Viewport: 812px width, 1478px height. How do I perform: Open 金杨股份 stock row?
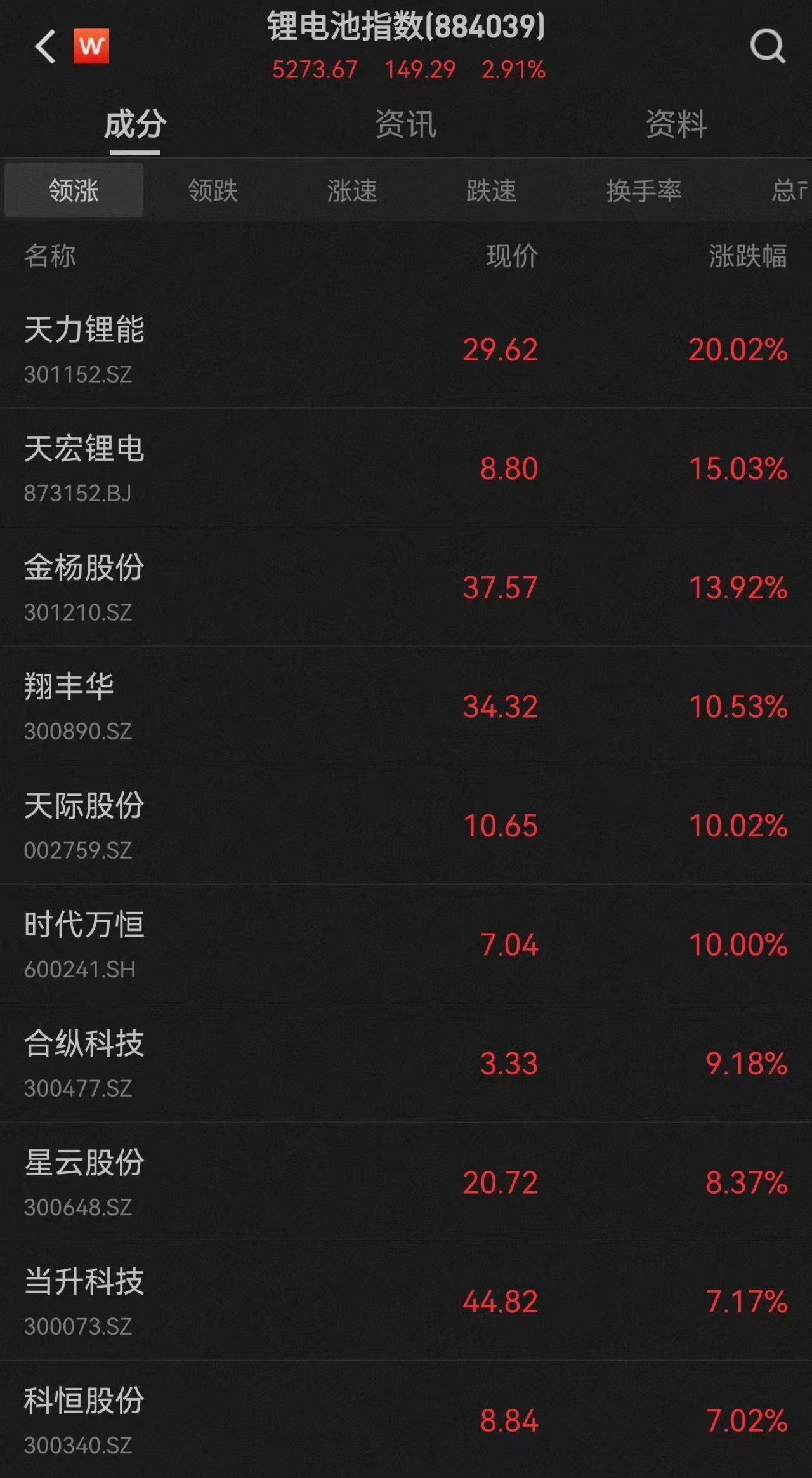406,587
